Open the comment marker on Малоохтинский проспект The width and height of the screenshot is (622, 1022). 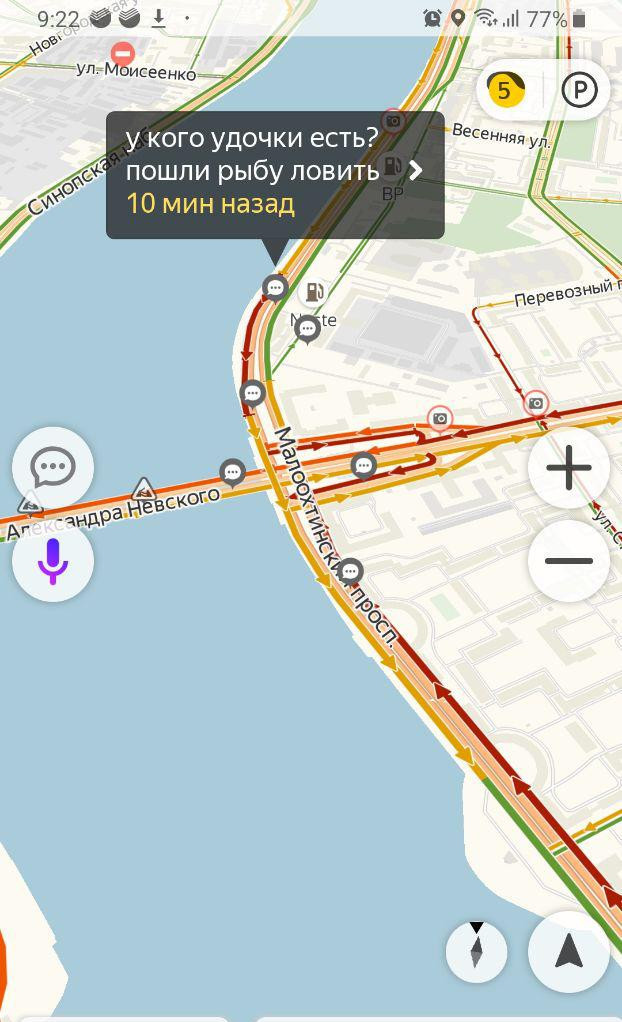pyautogui.click(x=349, y=571)
